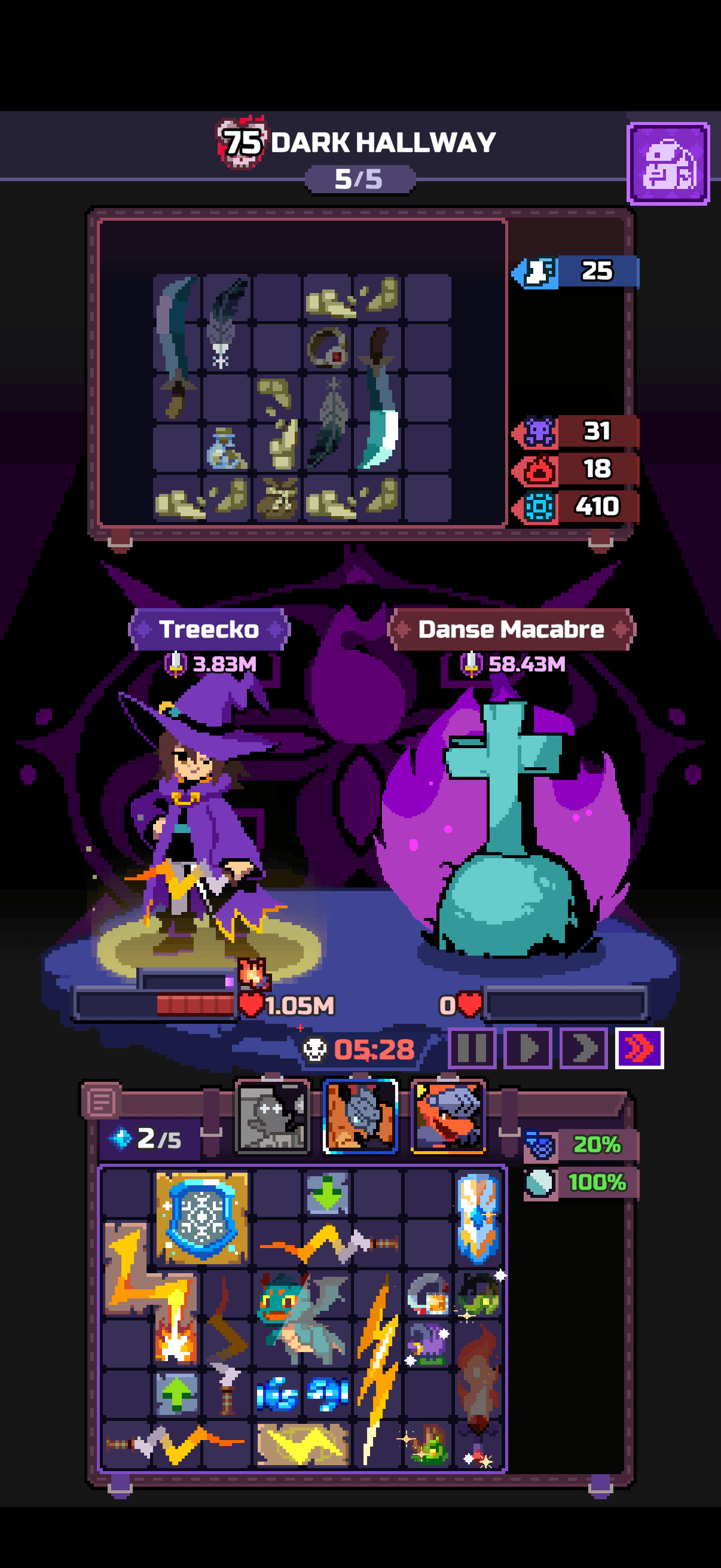721x1568 pixels.
Task: Open the log list icon above inventory
Action: point(101,1101)
